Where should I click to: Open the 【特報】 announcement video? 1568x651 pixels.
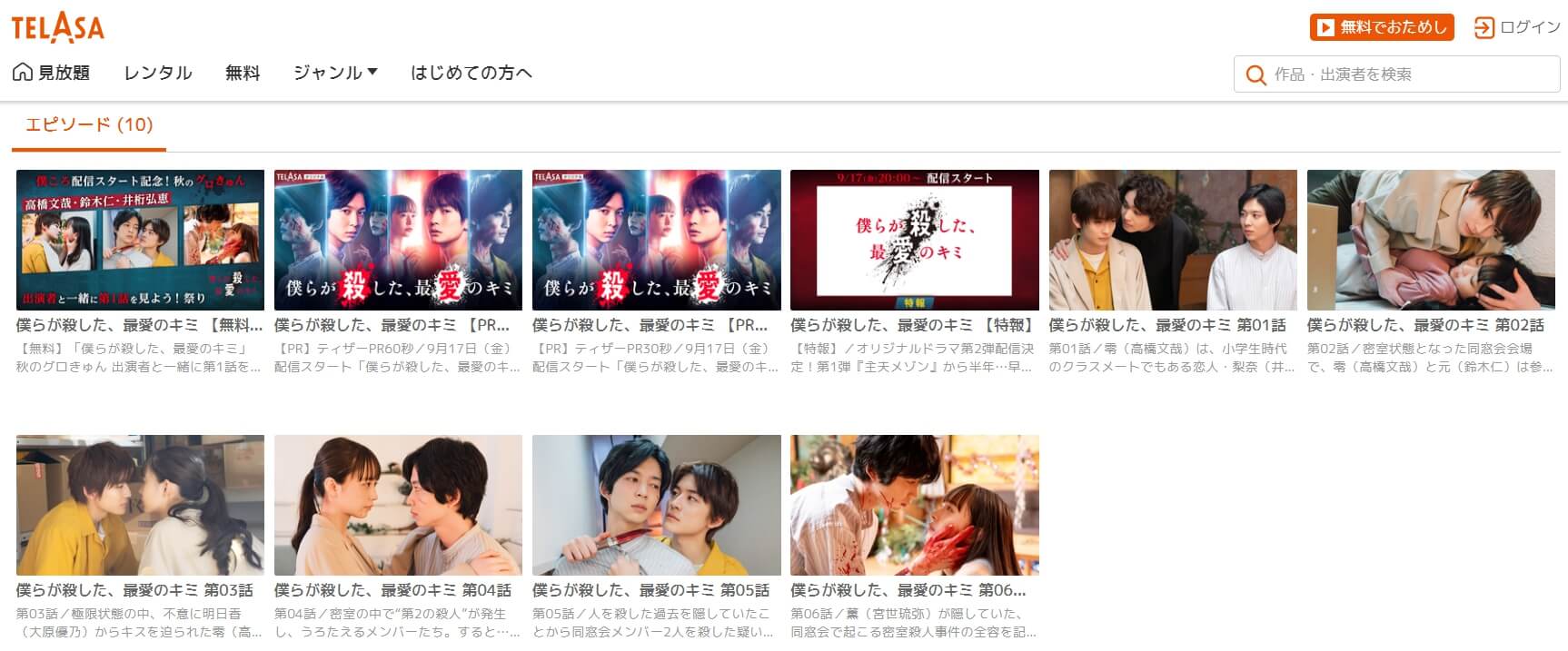(x=914, y=241)
